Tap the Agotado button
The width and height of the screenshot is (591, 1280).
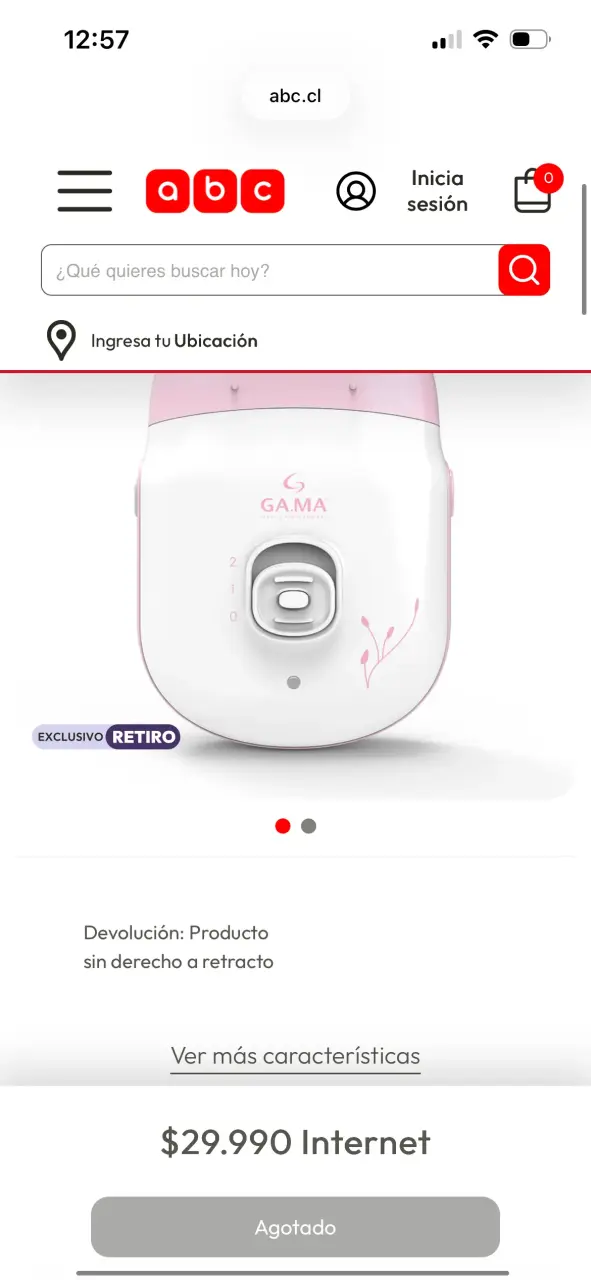(295, 1227)
